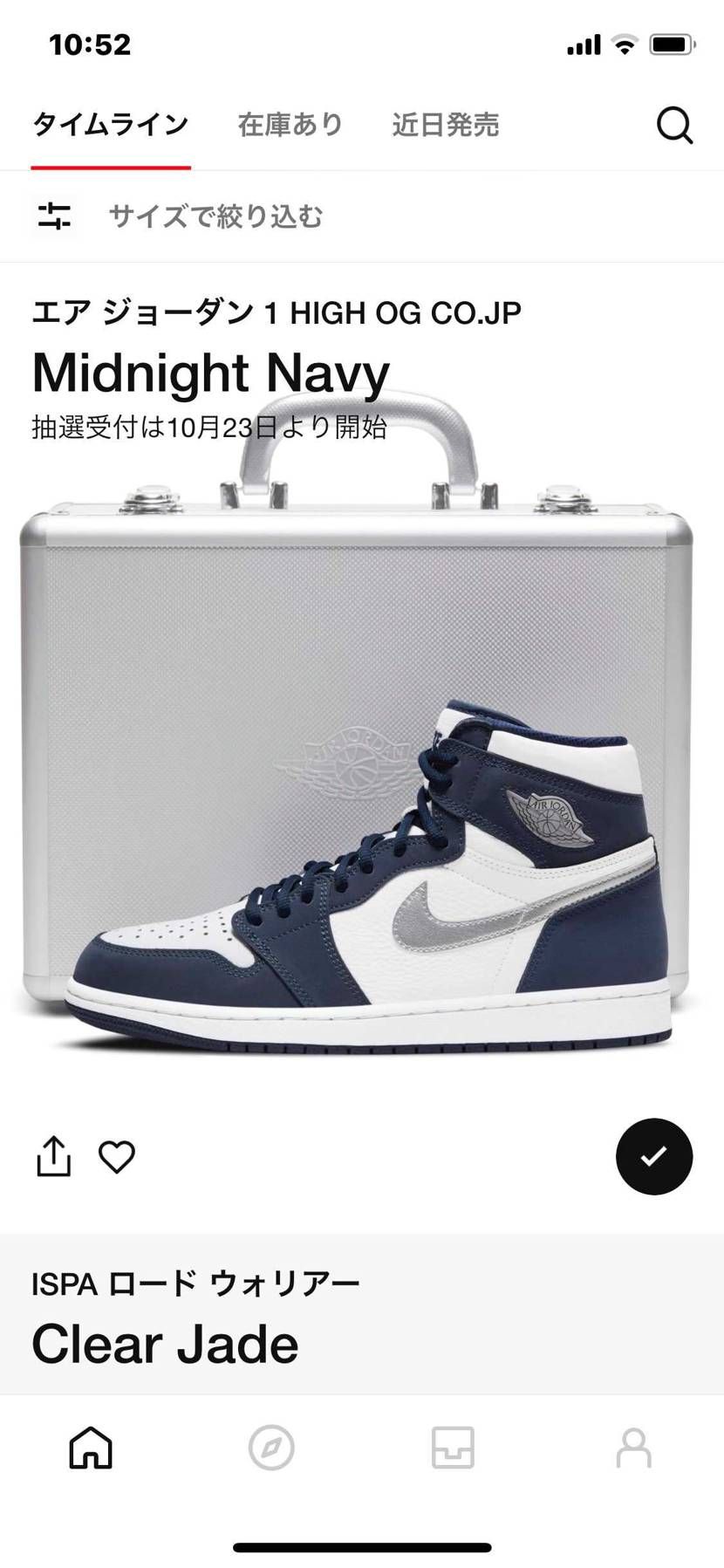The height and width of the screenshot is (1568, 724).
Task: Go to the home tab
Action: 91,1448
